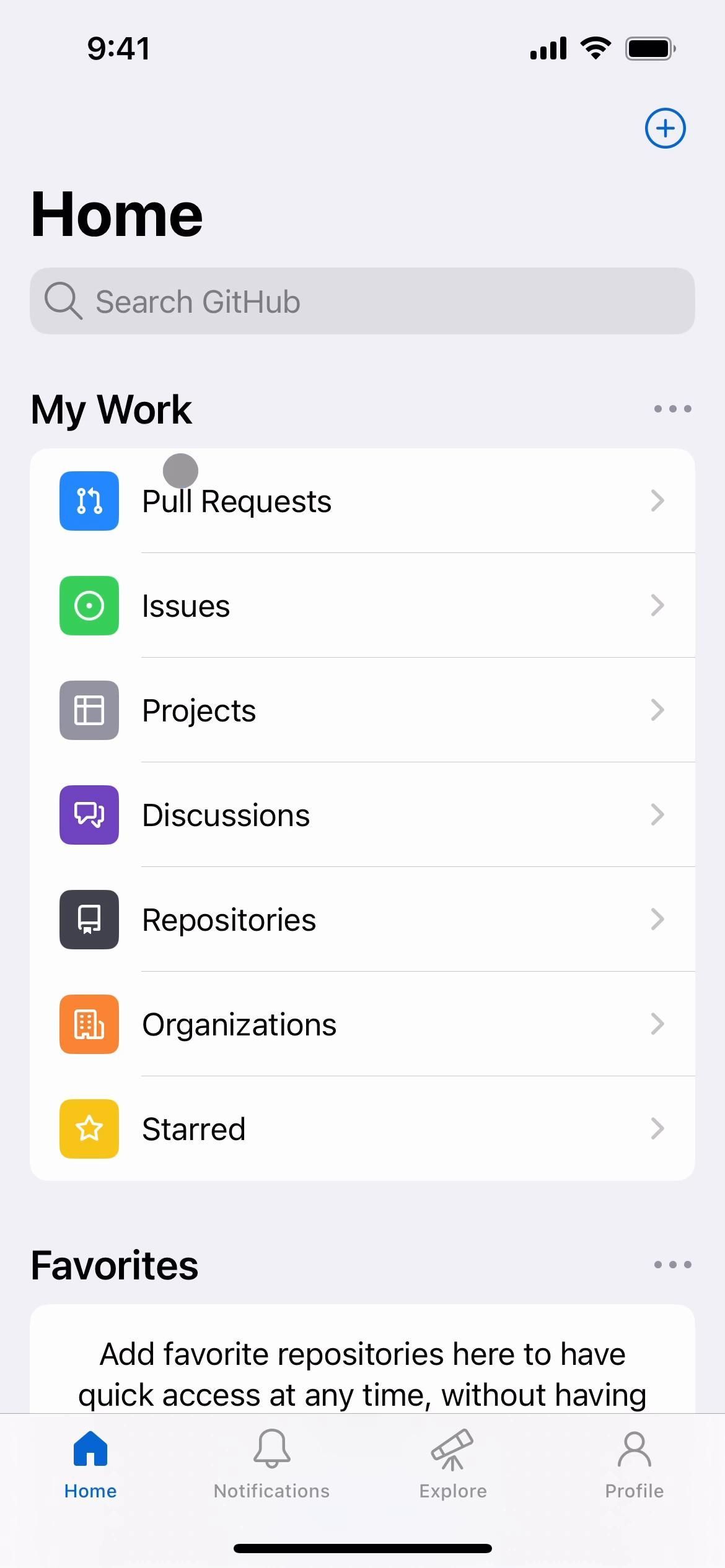Tap the plus icon to create new
Screen dimensions: 725x1568
(665, 129)
